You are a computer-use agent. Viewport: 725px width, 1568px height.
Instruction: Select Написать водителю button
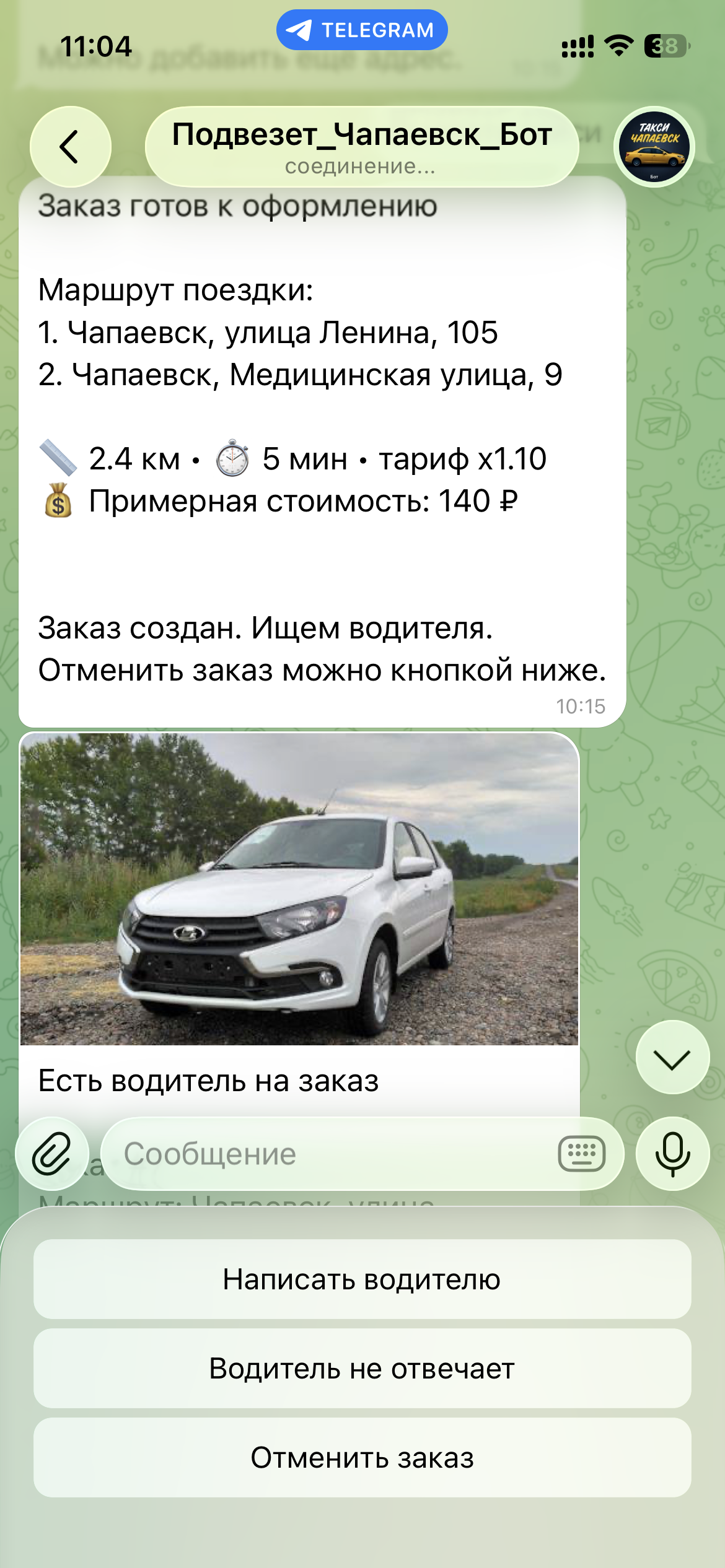coord(362,1279)
